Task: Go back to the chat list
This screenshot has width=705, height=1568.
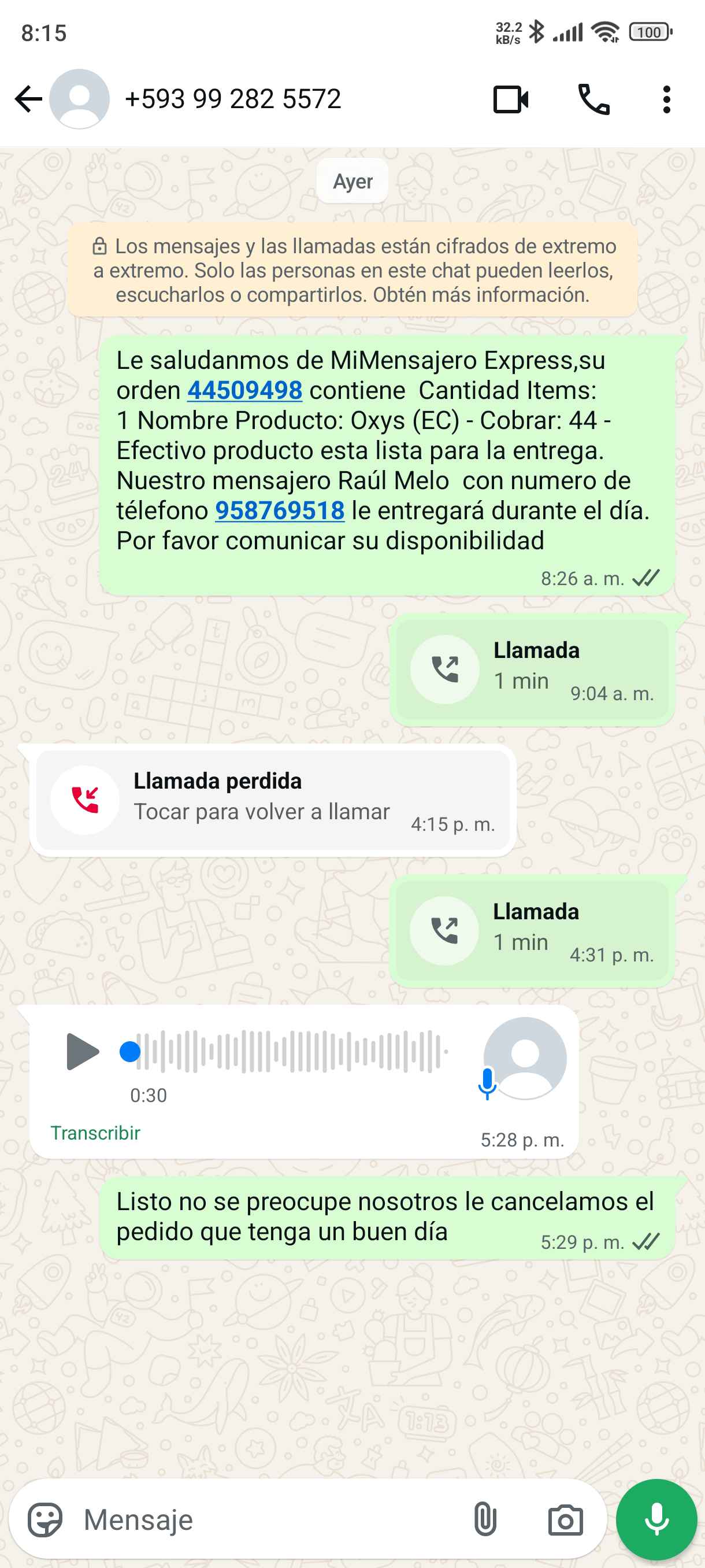Action: click(x=28, y=99)
